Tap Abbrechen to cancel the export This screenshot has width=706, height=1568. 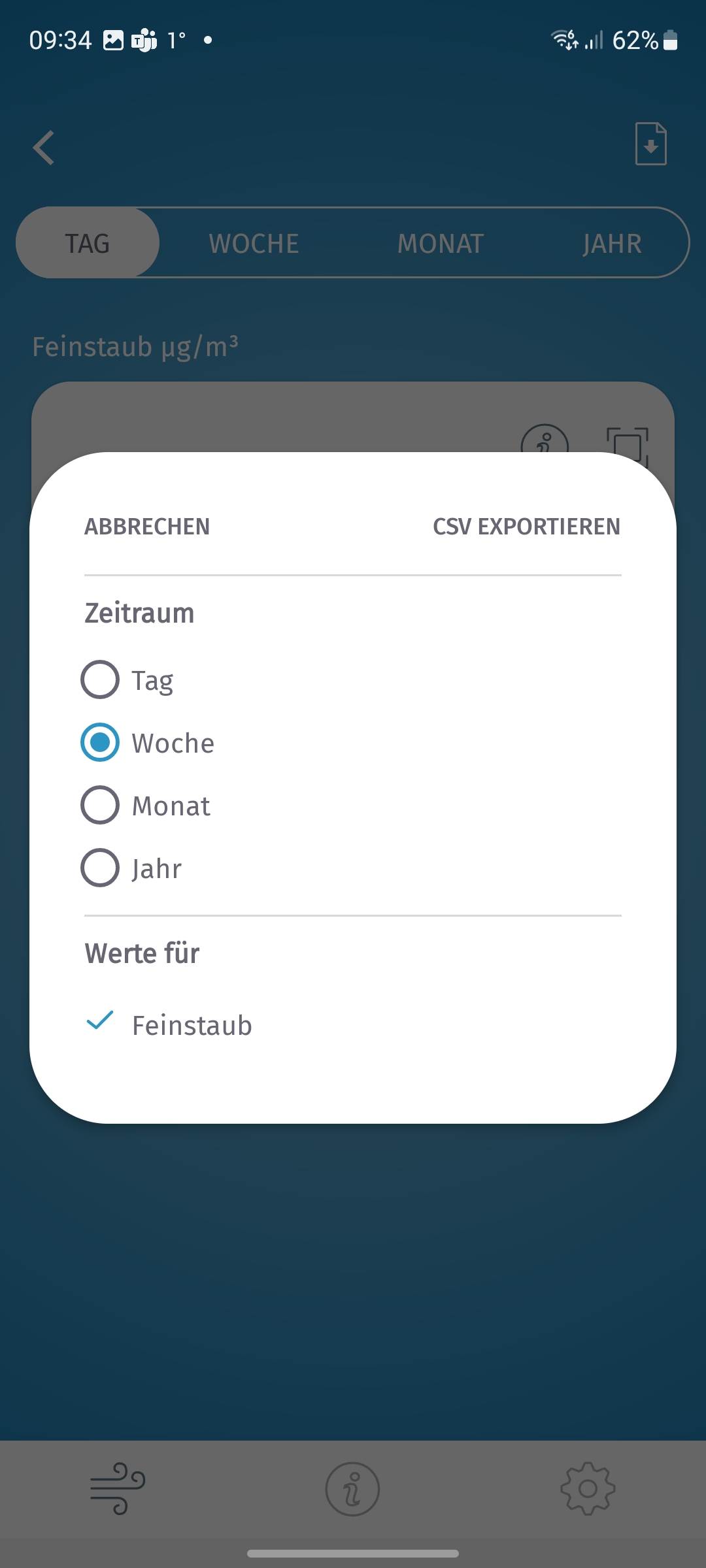(147, 527)
